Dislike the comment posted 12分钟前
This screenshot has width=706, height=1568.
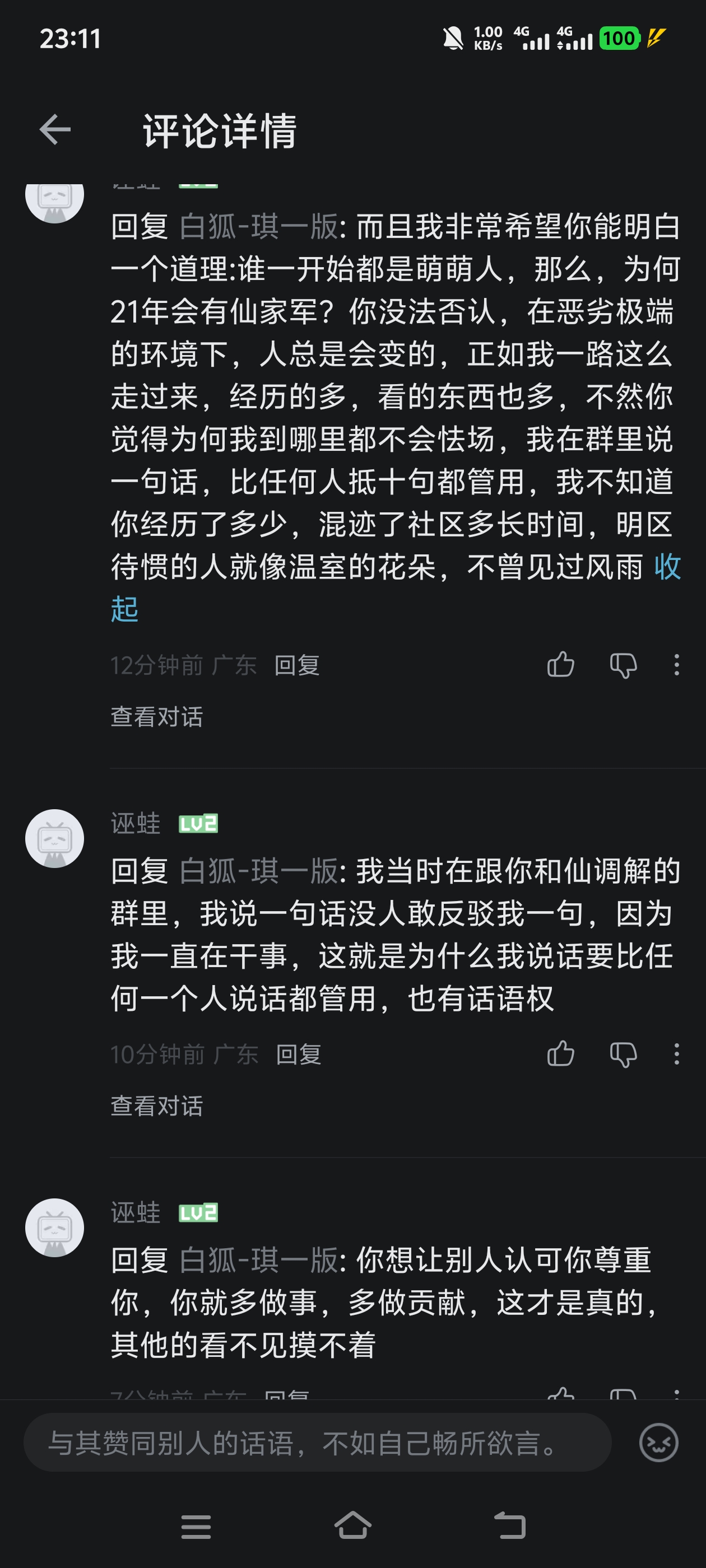623,665
